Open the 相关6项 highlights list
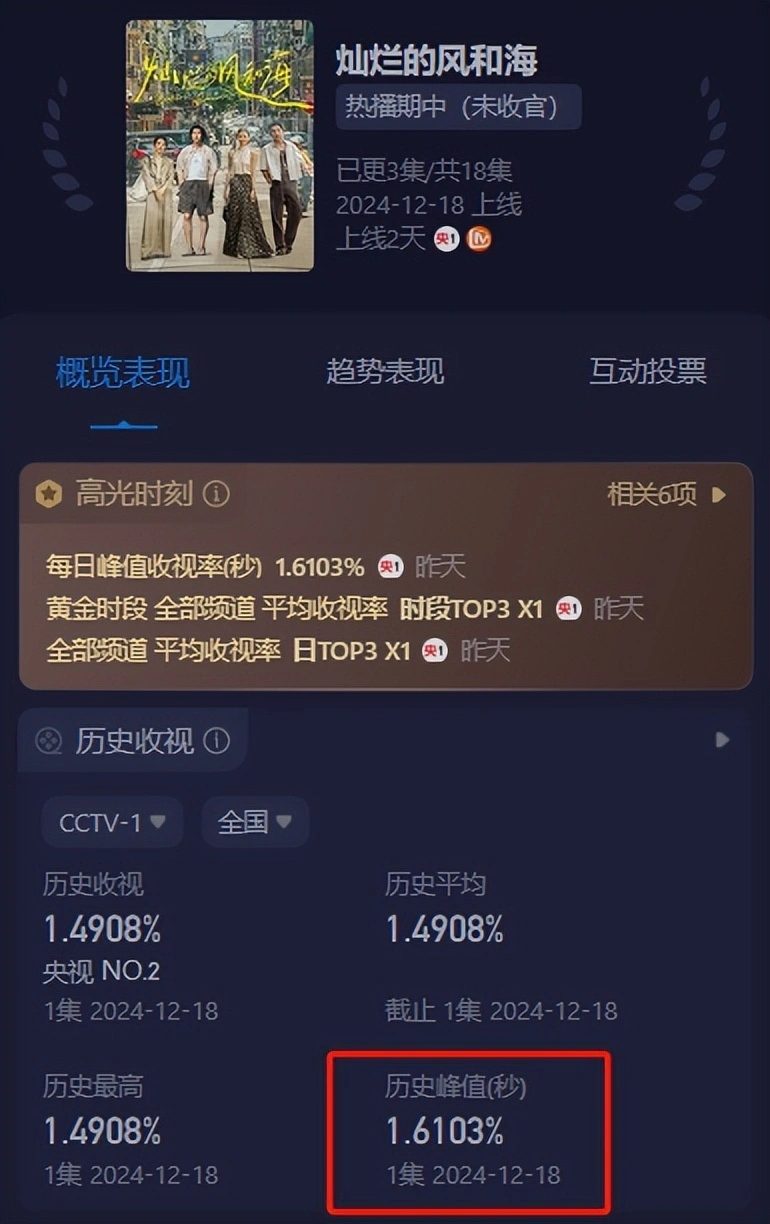770x1224 pixels. [666, 494]
